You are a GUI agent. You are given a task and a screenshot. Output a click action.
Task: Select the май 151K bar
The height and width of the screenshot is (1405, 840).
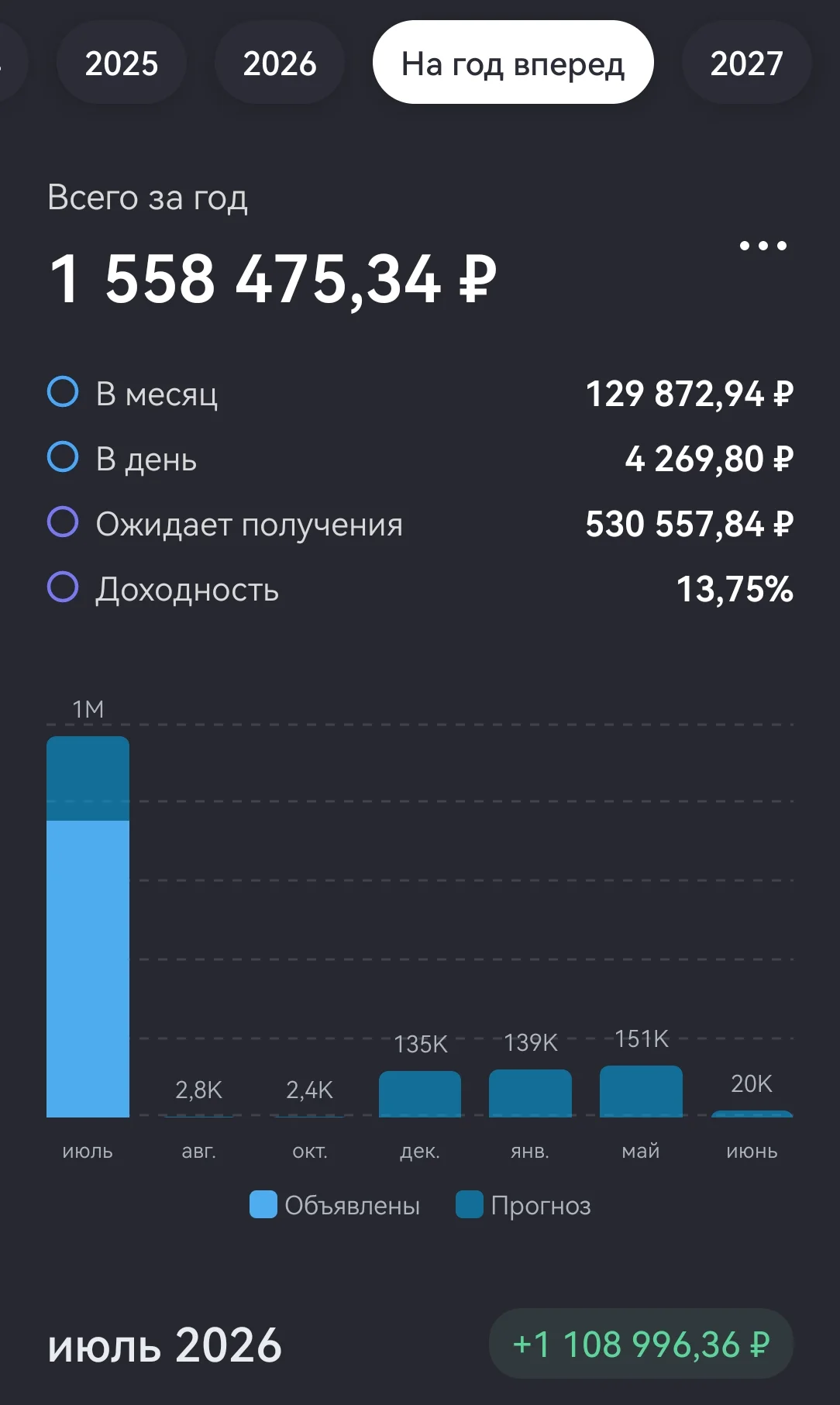pyautogui.click(x=641, y=1091)
